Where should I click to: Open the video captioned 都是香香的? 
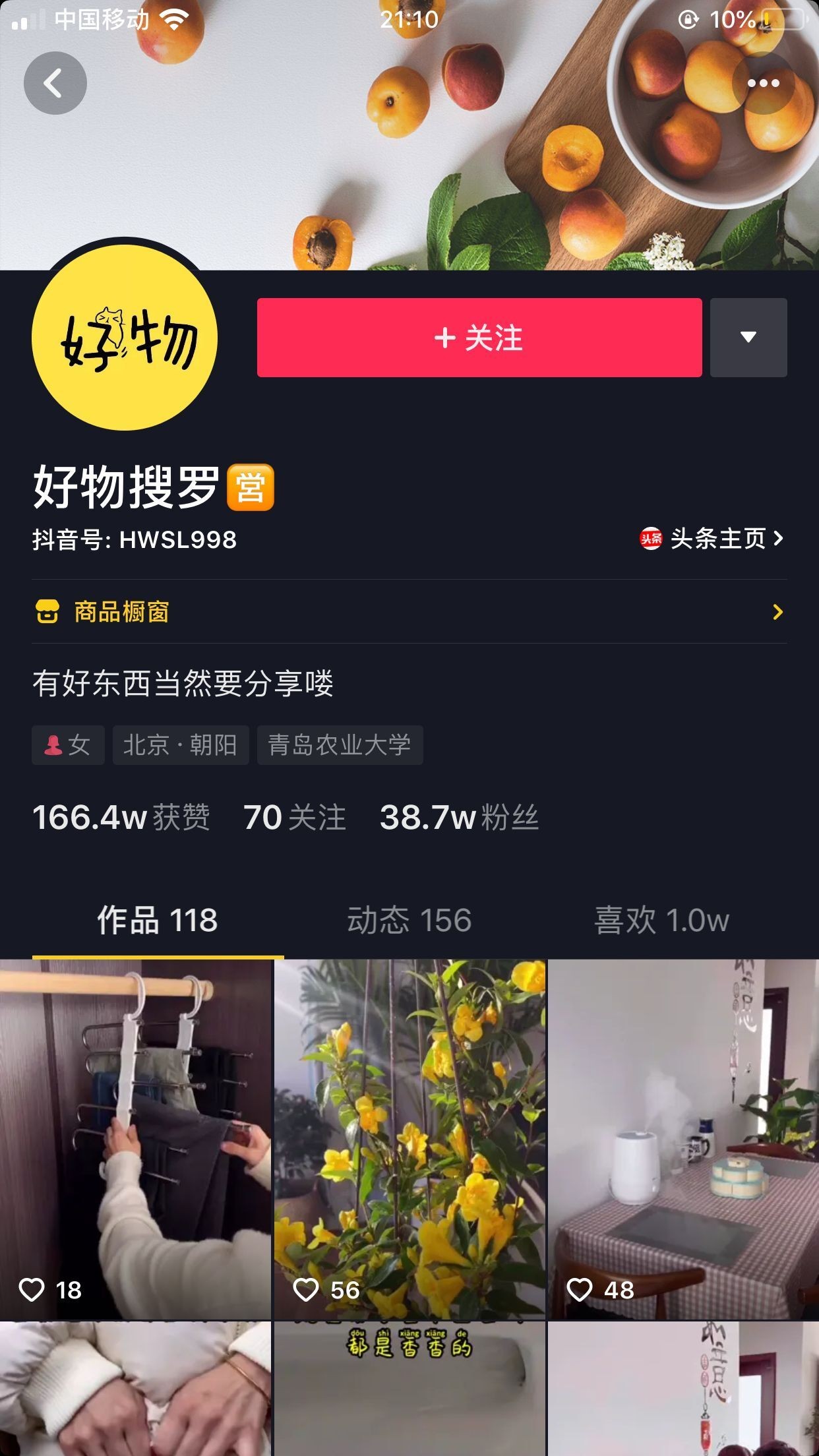click(x=409, y=1388)
